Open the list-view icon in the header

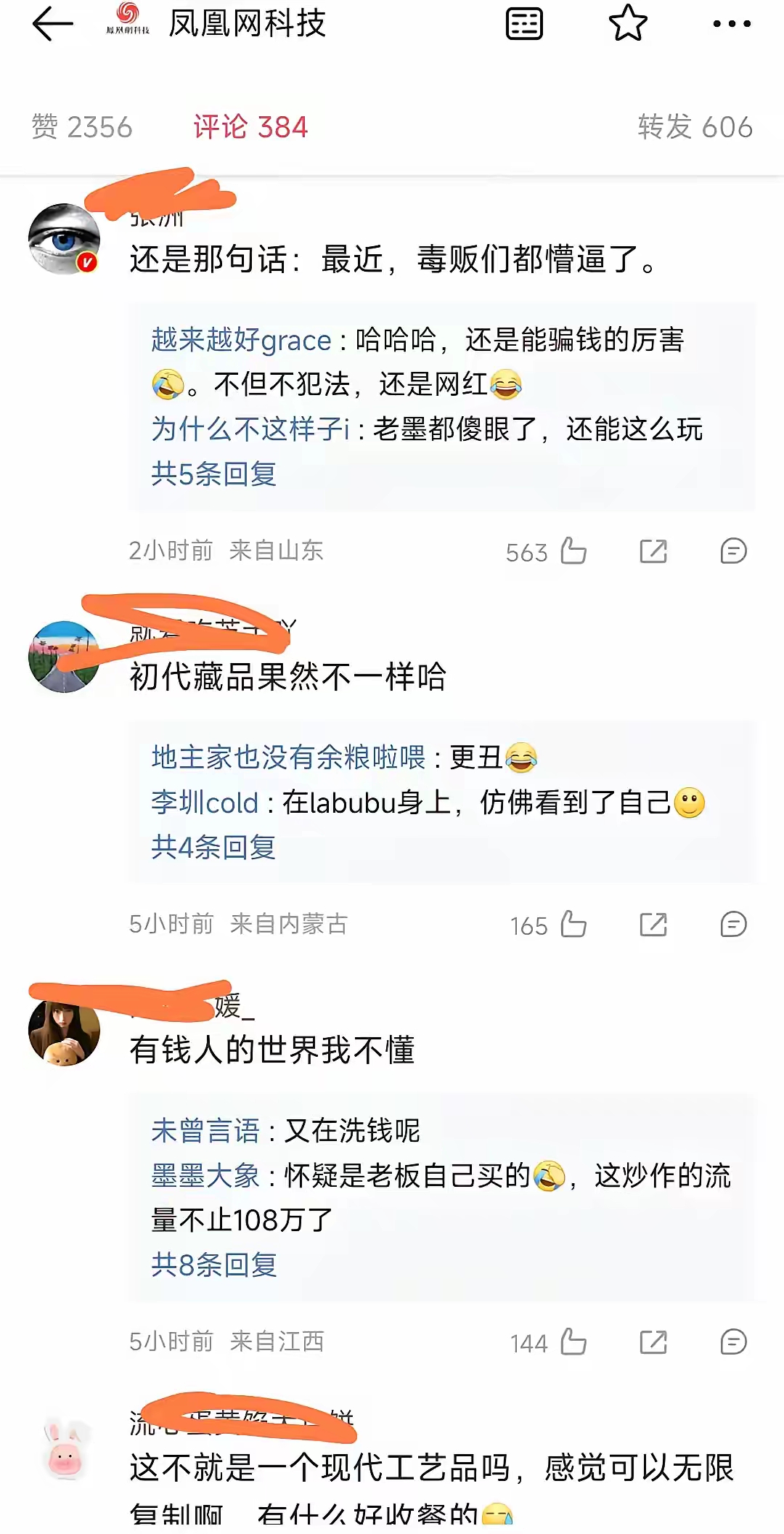[x=523, y=25]
